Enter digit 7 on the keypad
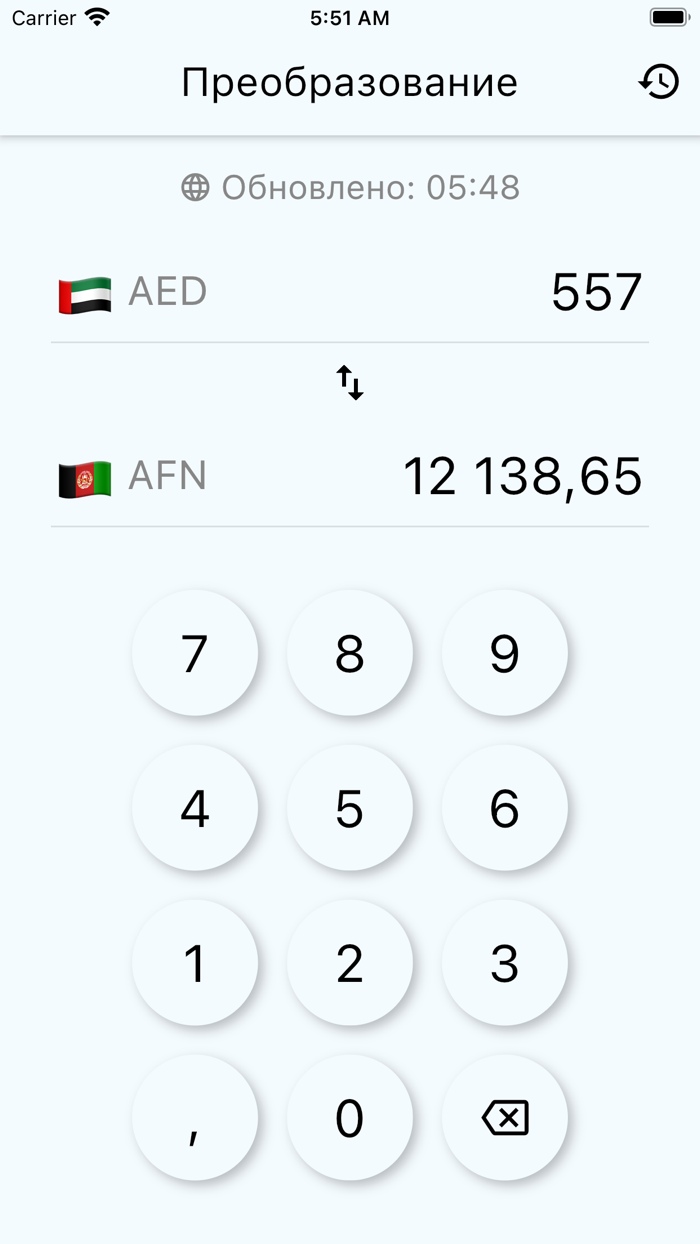This screenshot has width=700, height=1244. 195,653
